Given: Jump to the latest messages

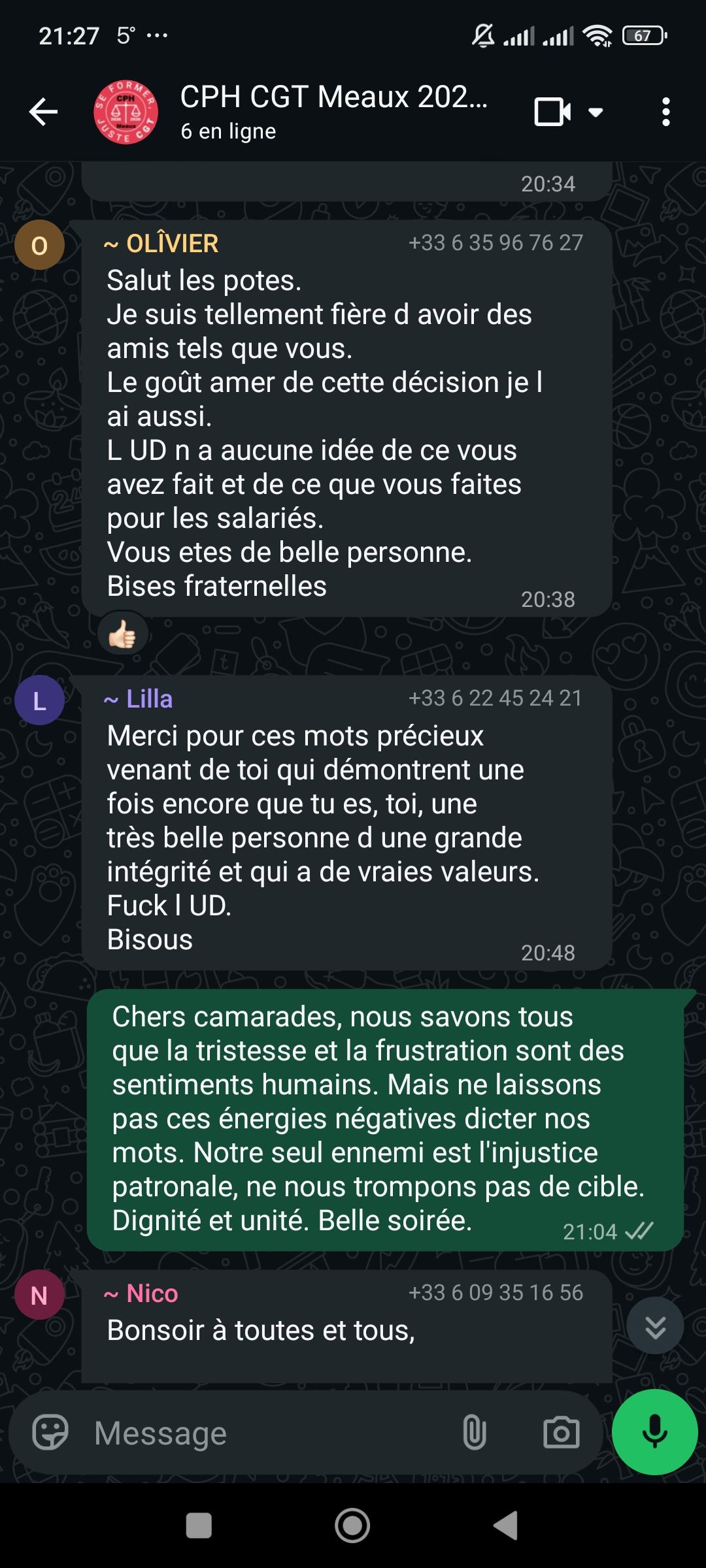Looking at the screenshot, I should point(655,1326).
